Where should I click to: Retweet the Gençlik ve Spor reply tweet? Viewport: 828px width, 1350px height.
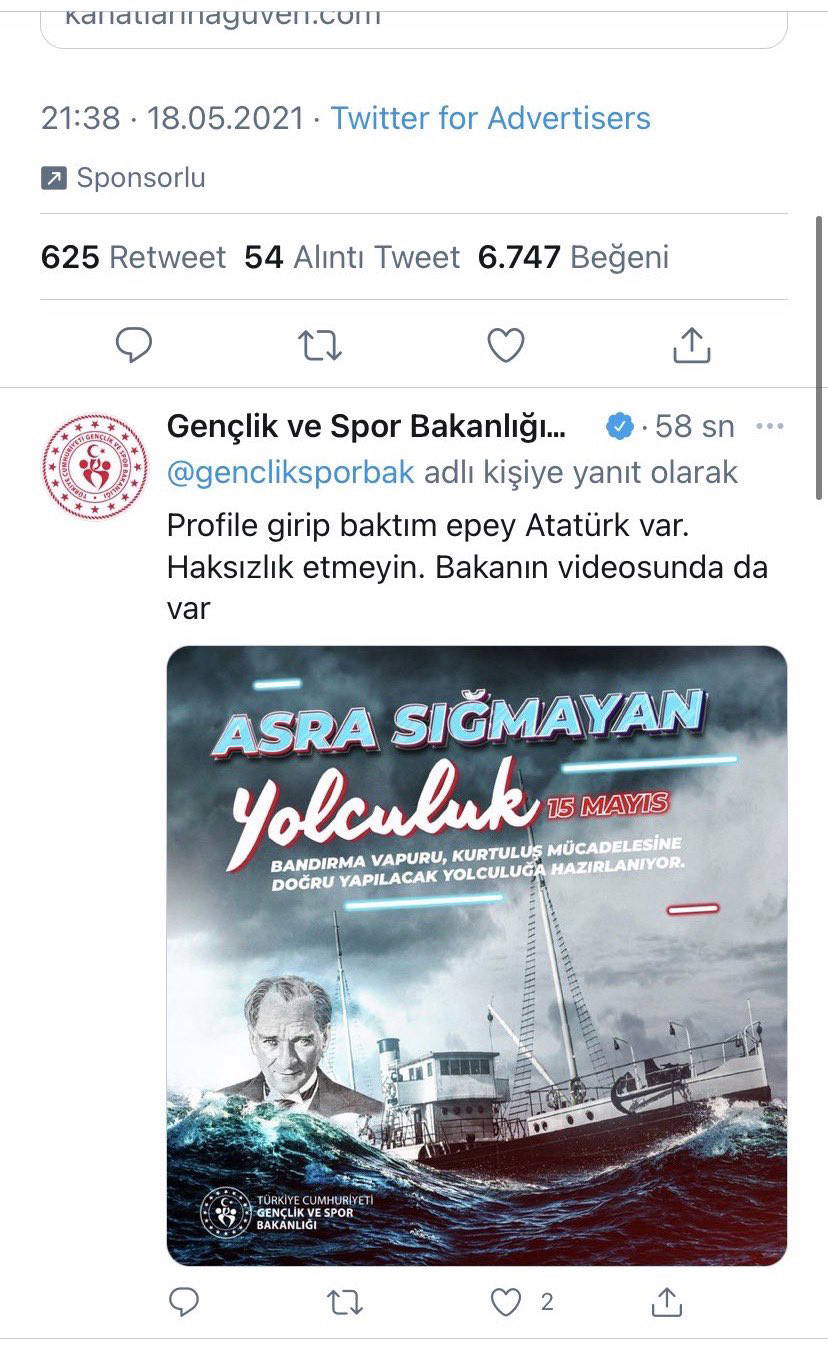point(345,1301)
